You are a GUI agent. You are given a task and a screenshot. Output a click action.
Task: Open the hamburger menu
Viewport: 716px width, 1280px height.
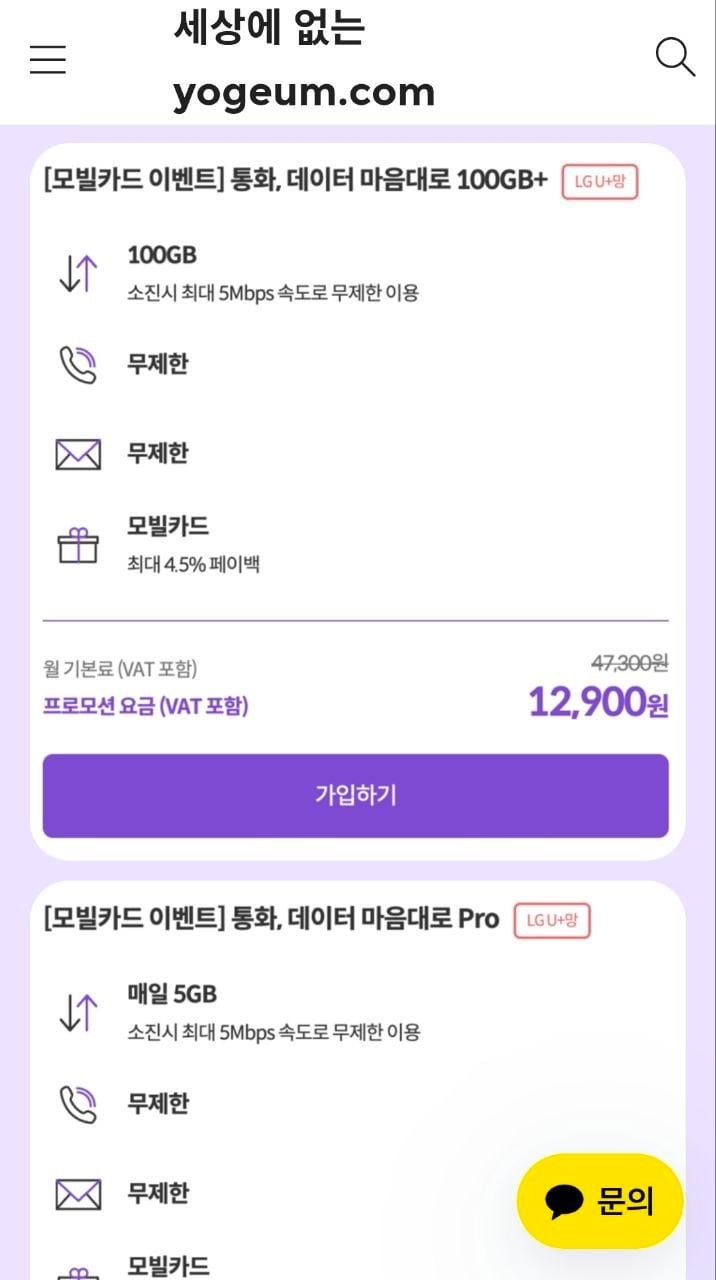pyautogui.click(x=47, y=60)
